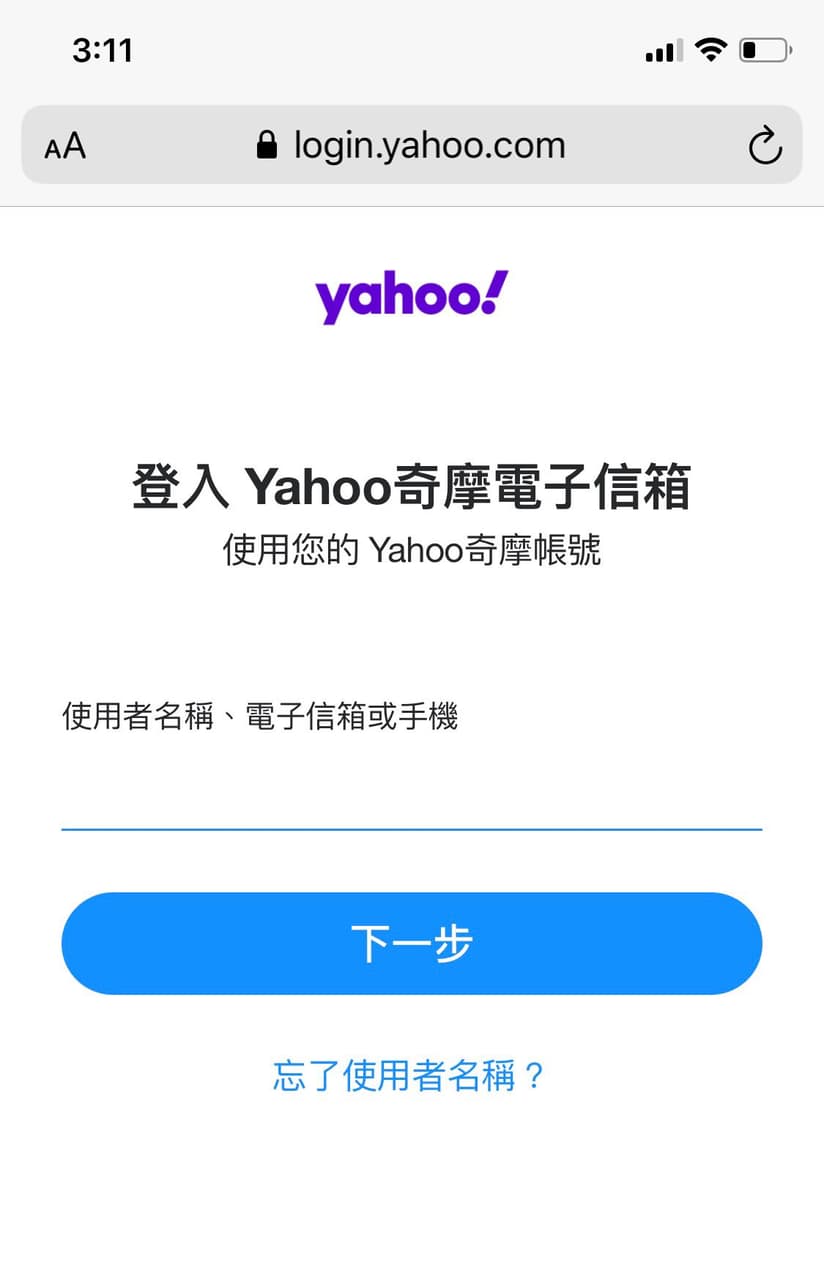Open the AA text size menu
Image resolution: width=824 pixels, height=1280 pixels.
tap(64, 145)
